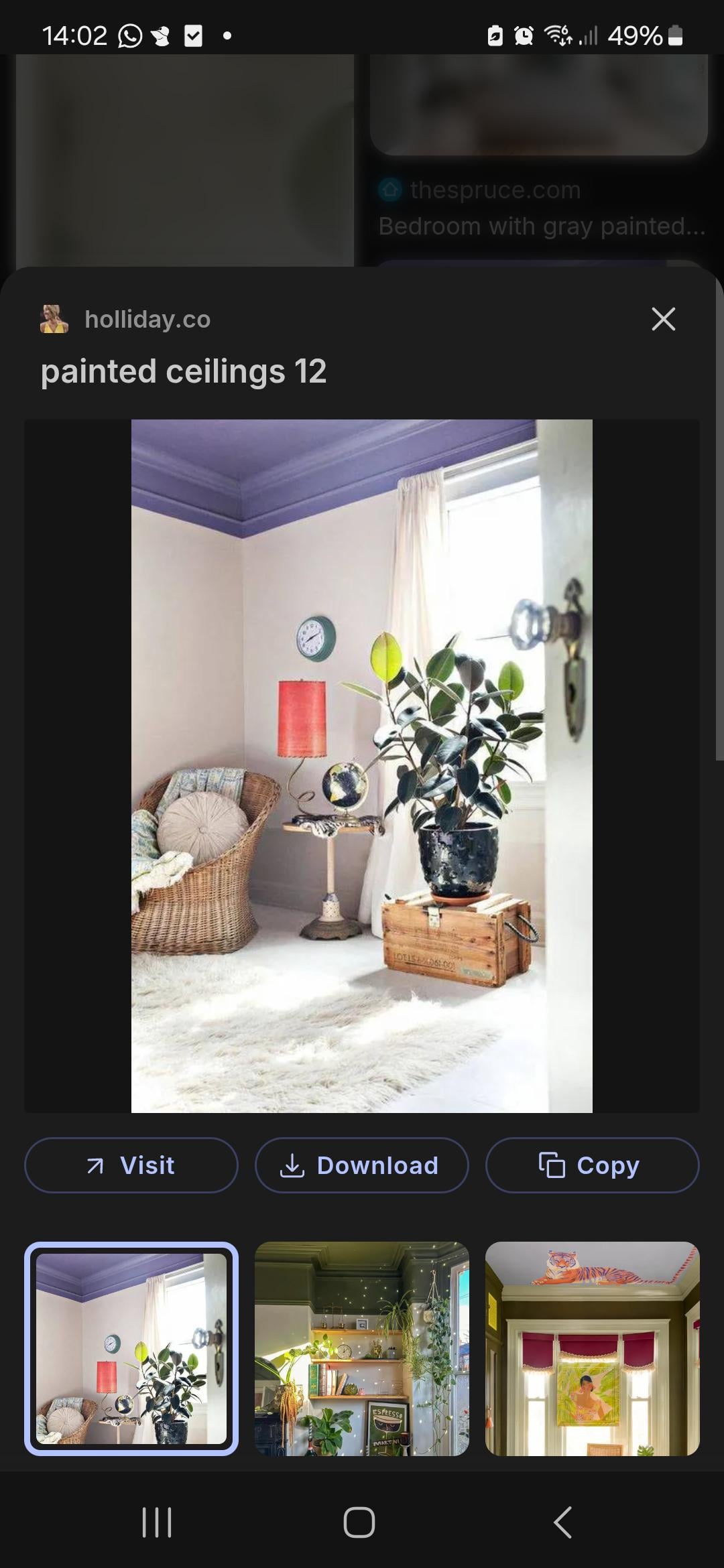Go back using the system back button
The height and width of the screenshot is (1568, 724).
pyautogui.click(x=563, y=1522)
